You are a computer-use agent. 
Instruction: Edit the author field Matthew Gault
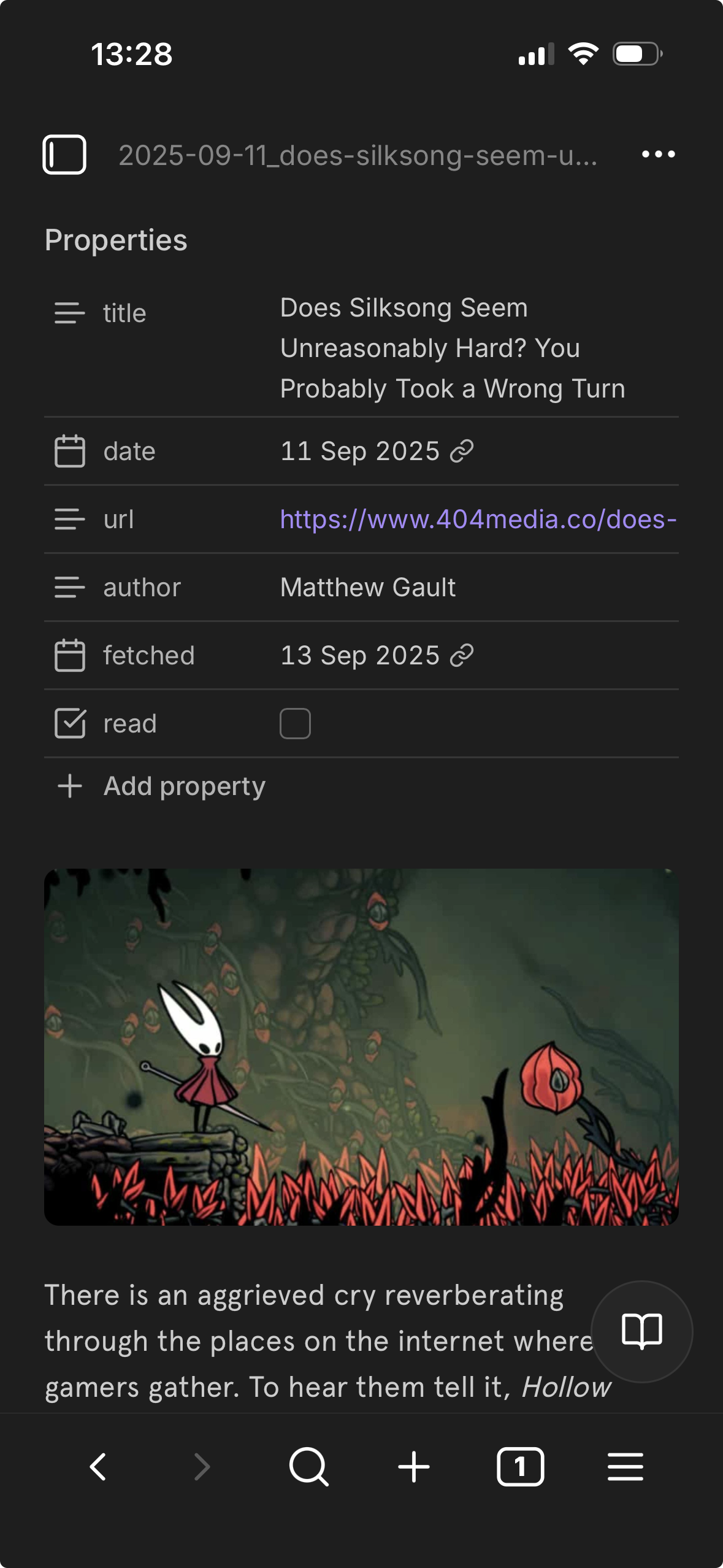click(x=368, y=588)
